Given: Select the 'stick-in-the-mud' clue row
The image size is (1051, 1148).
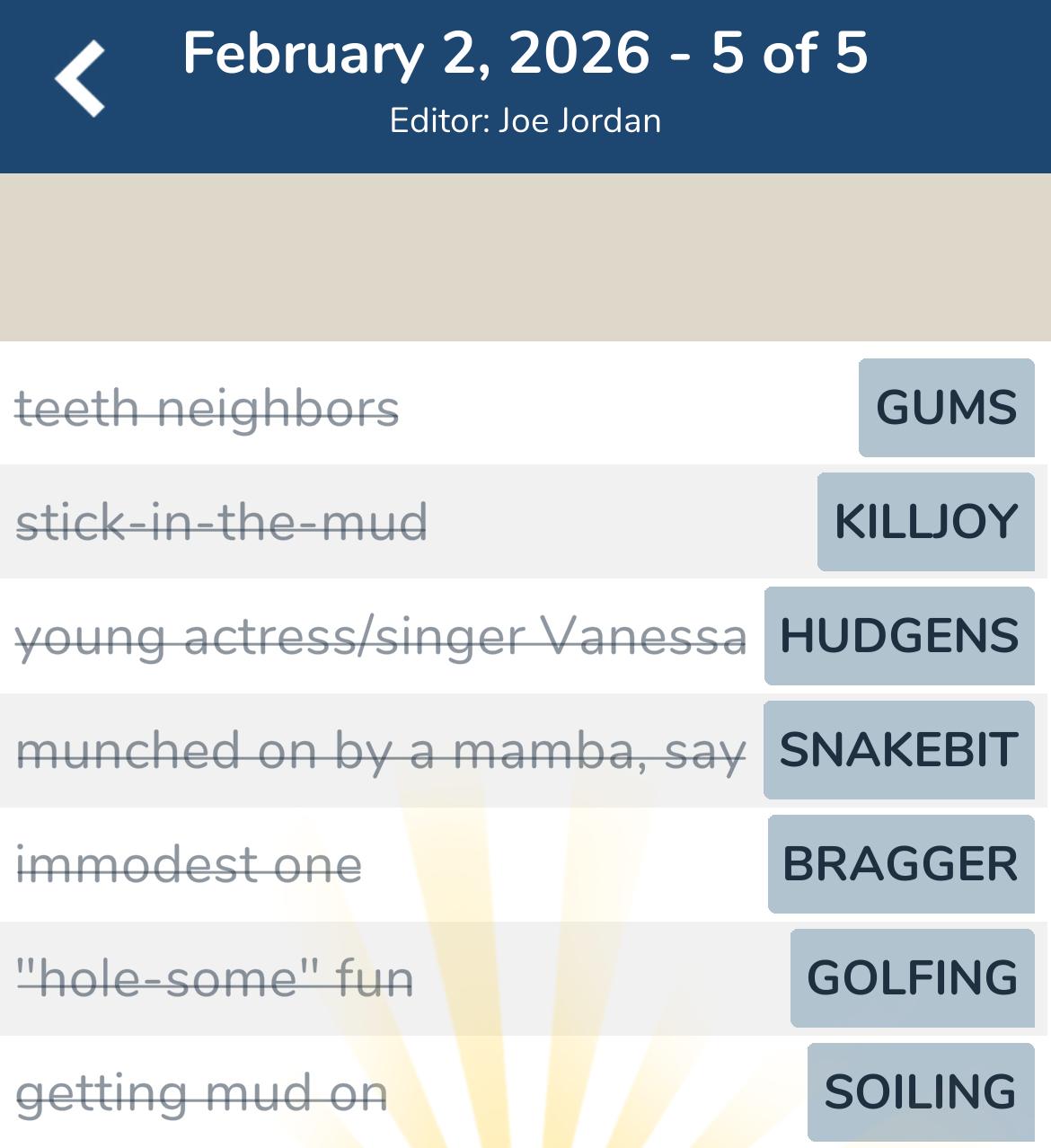Looking at the screenshot, I should [x=221, y=522].
